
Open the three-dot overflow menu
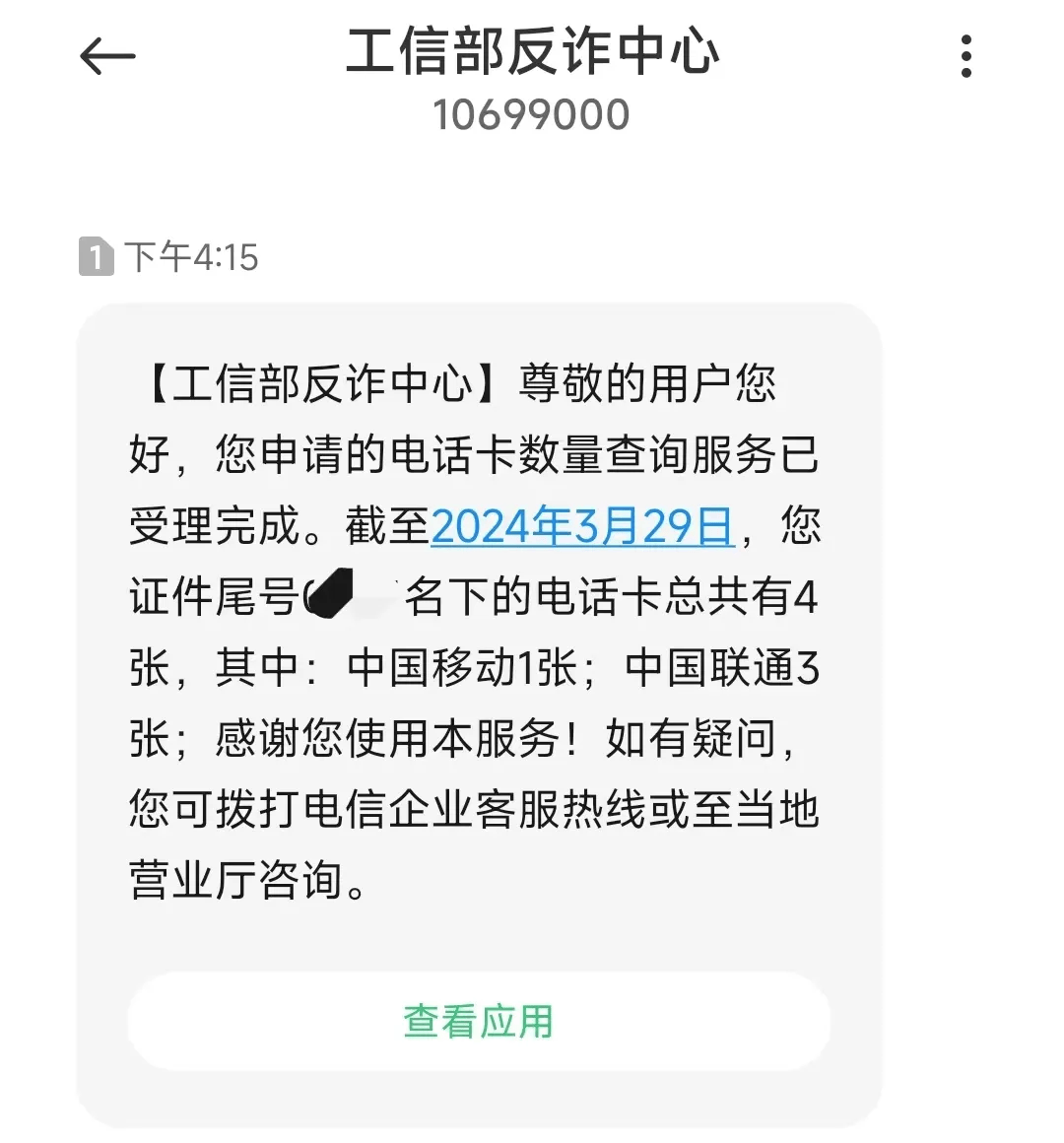pyautogui.click(x=965, y=56)
